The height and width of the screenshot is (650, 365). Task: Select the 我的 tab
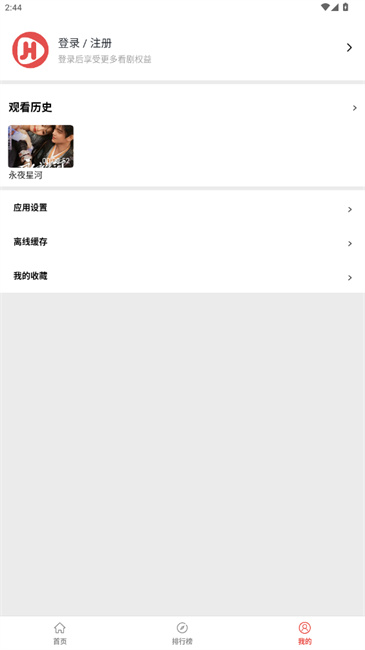point(304,633)
